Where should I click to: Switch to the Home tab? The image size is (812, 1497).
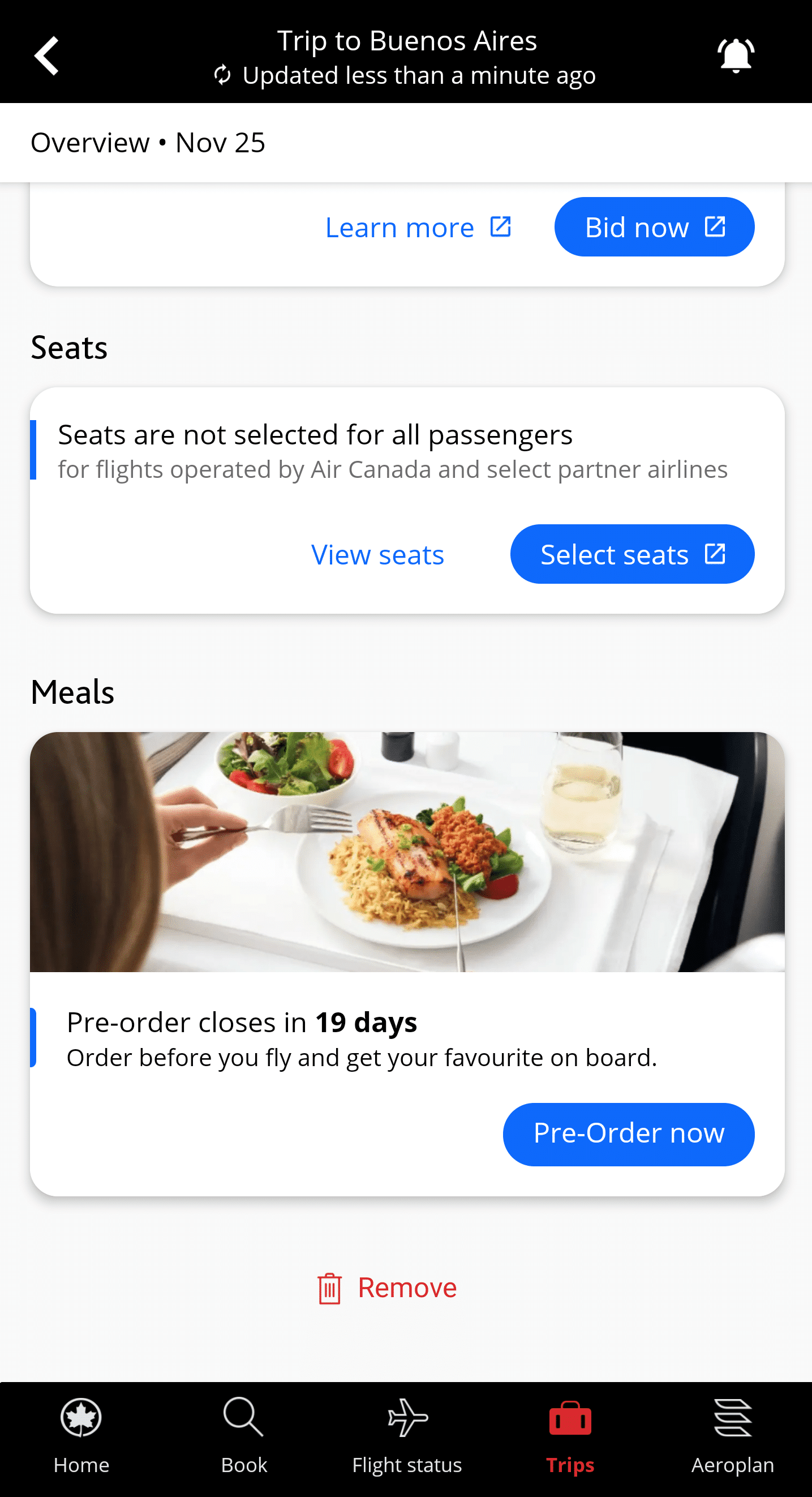pyautogui.click(x=81, y=1436)
